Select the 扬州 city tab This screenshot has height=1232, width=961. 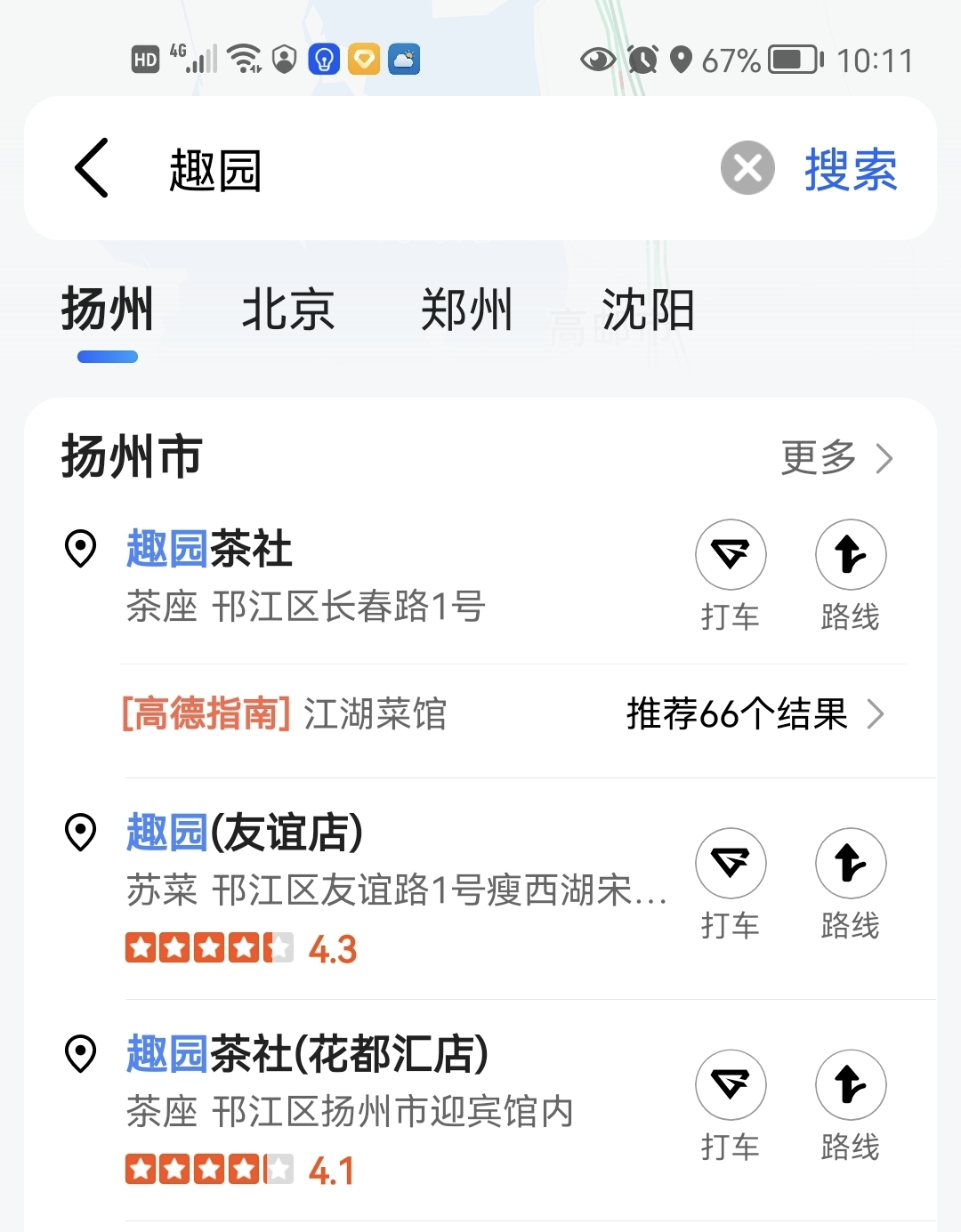point(108,310)
